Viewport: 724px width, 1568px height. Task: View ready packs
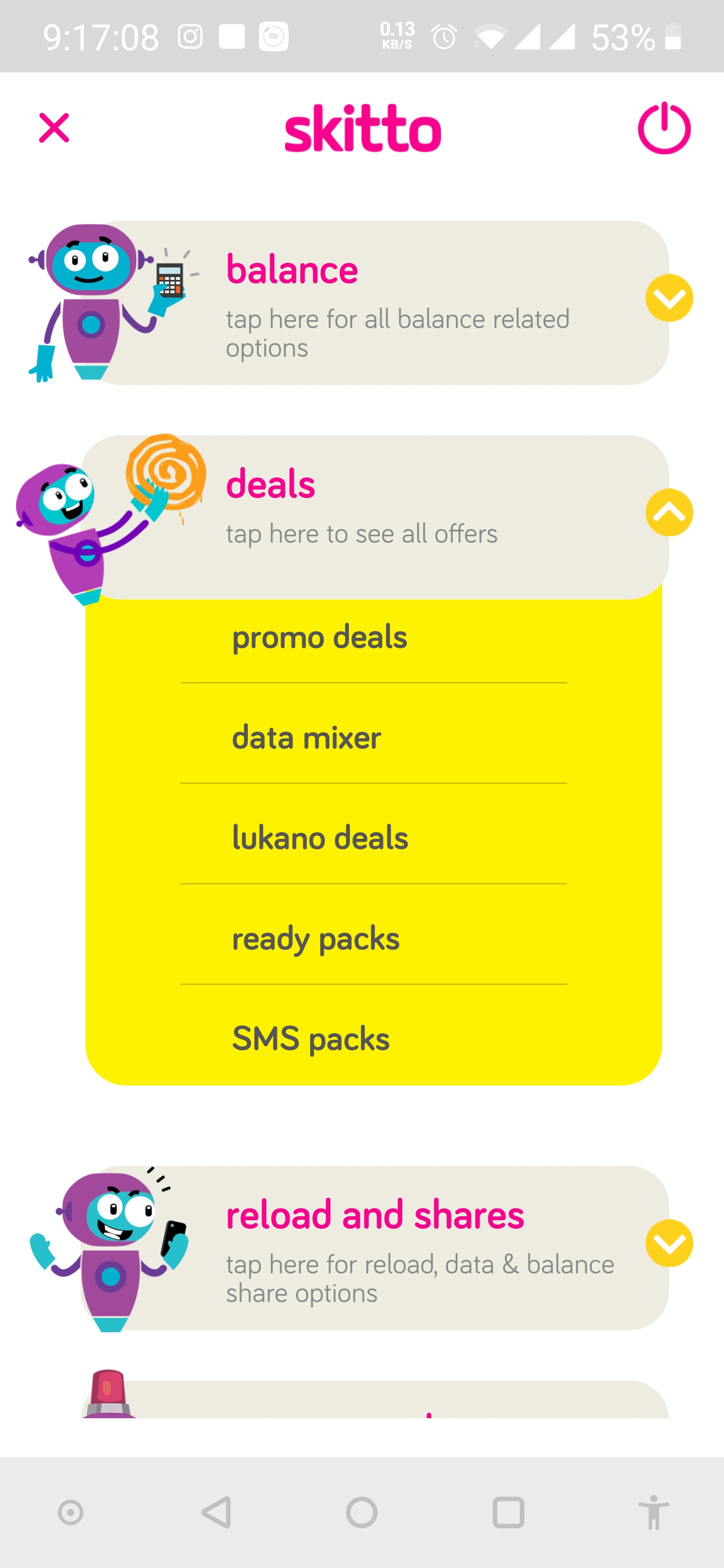315,939
